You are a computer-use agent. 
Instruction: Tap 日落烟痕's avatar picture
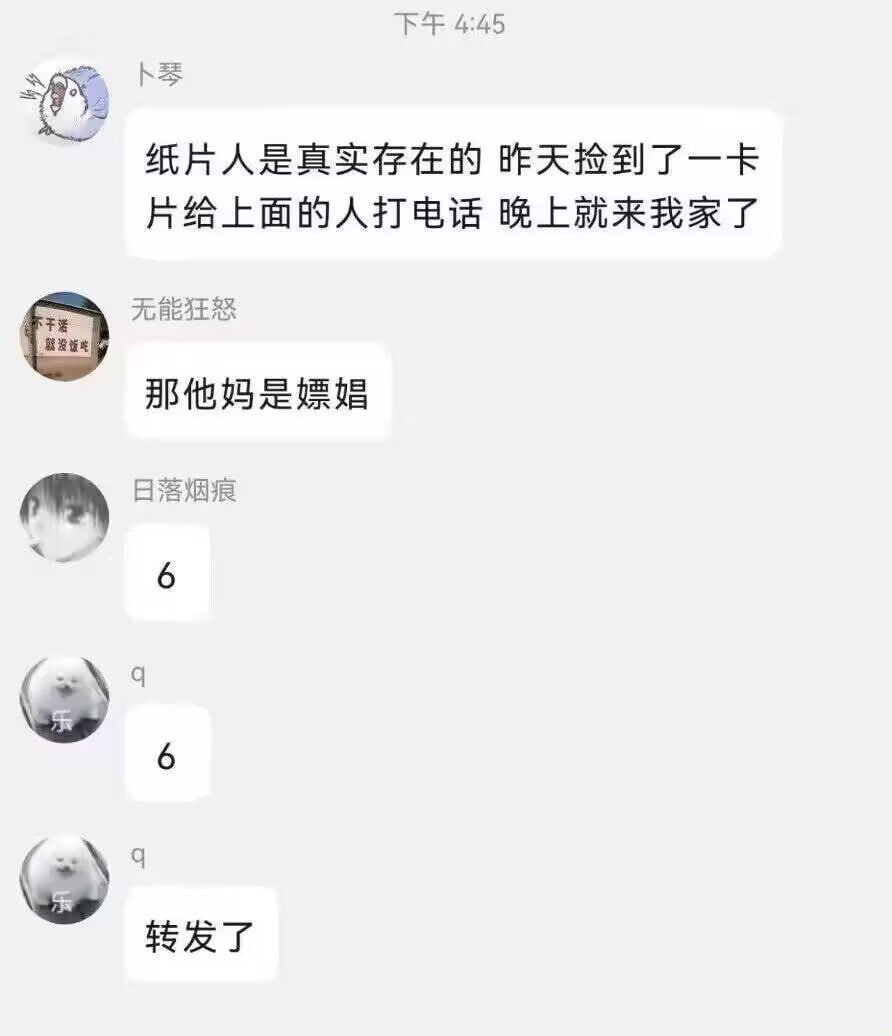(x=64, y=517)
